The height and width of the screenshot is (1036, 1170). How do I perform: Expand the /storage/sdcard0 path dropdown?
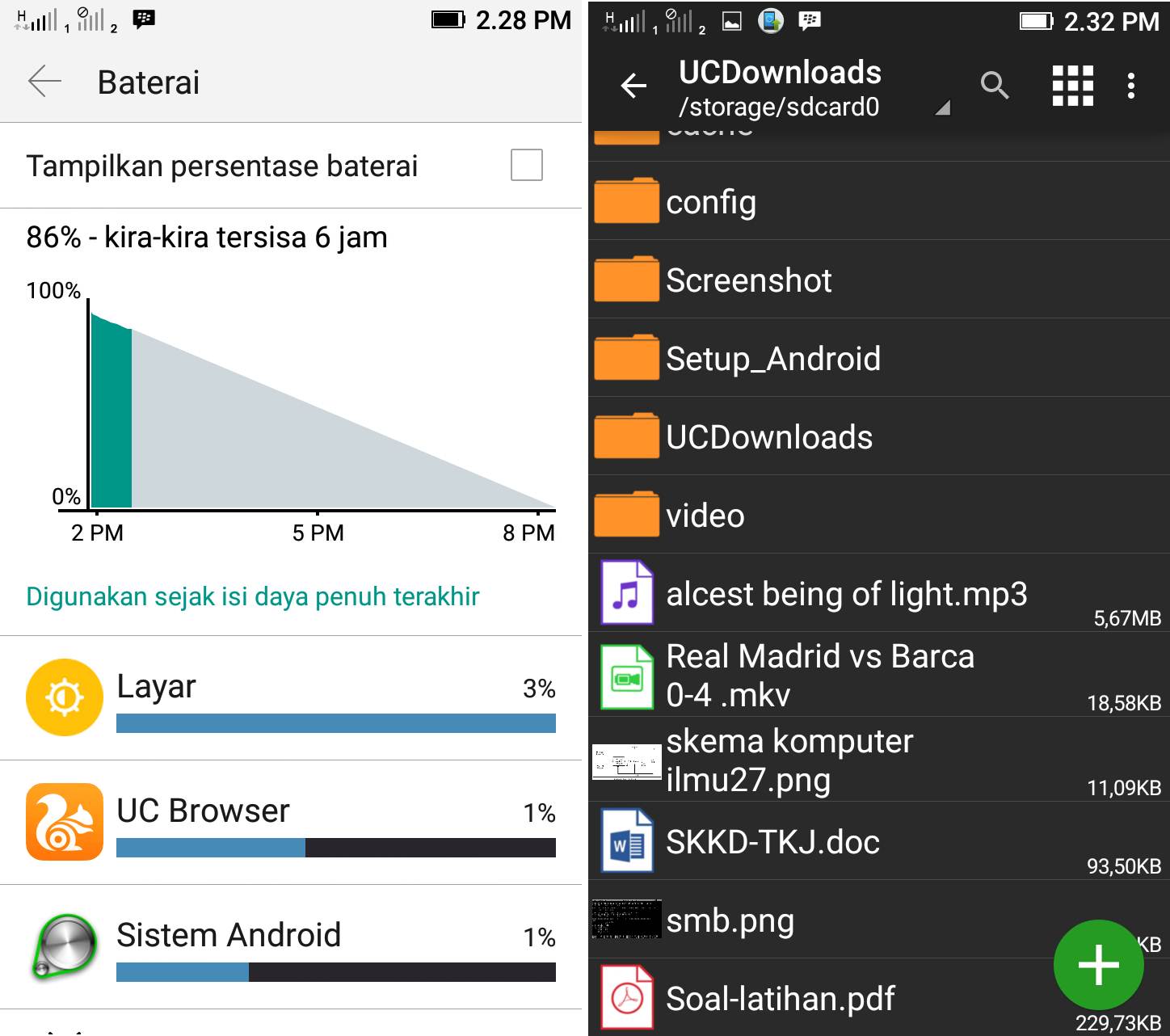pos(941,107)
